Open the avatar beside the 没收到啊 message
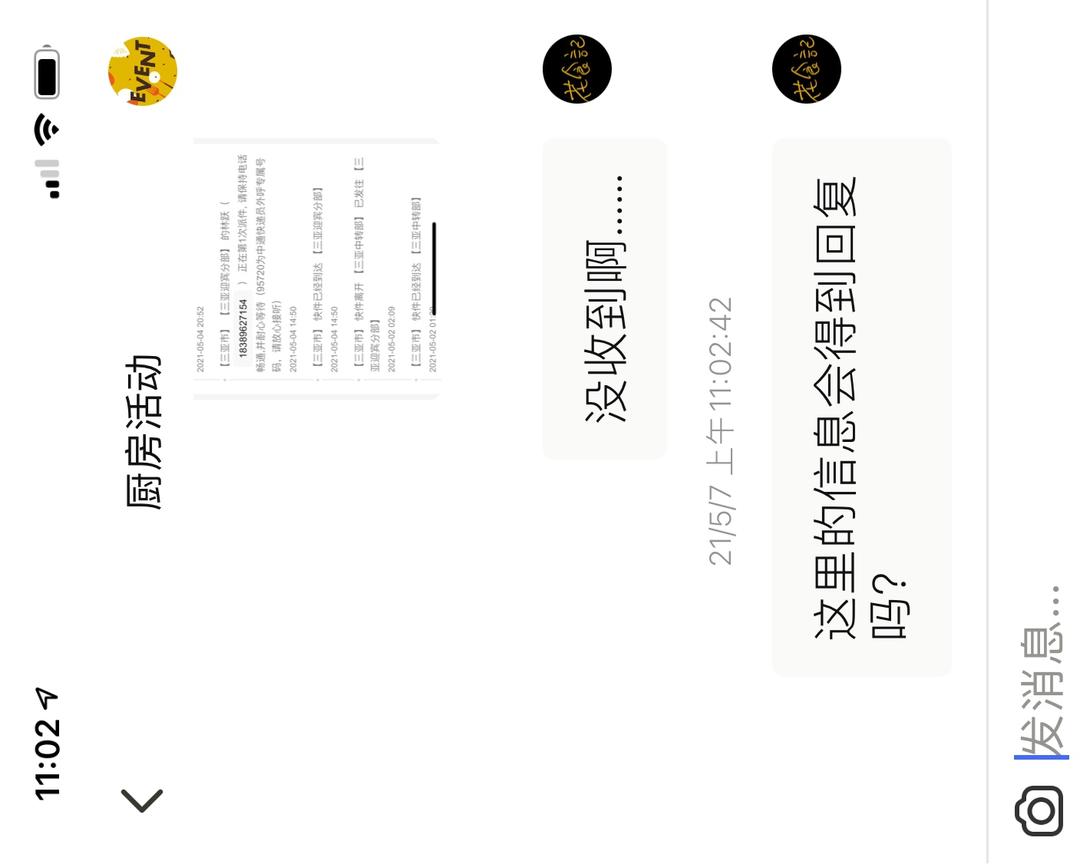The image size is (1080, 864). (x=577, y=69)
